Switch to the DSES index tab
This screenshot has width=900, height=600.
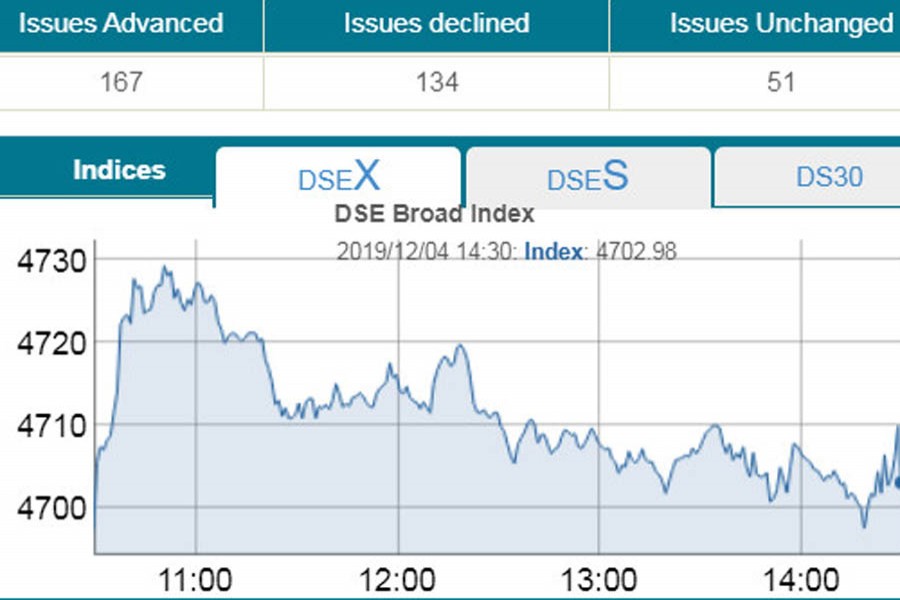pyautogui.click(x=588, y=178)
